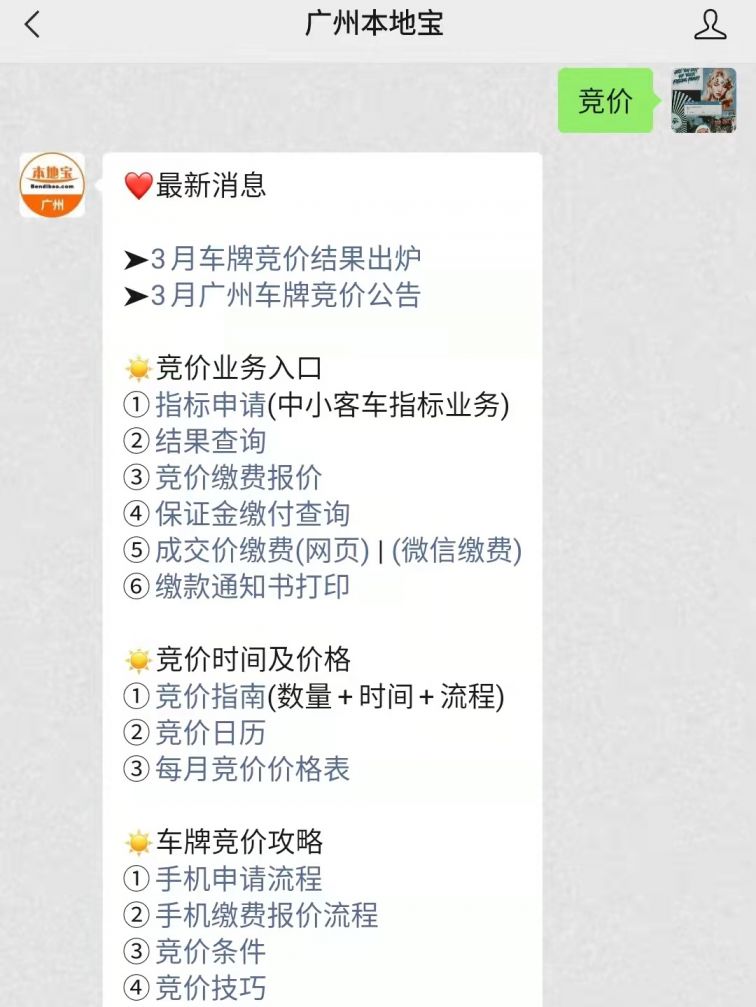This screenshot has width=756, height=1007.
Task: Open 保证金缴付查询 link
Action: (x=250, y=514)
